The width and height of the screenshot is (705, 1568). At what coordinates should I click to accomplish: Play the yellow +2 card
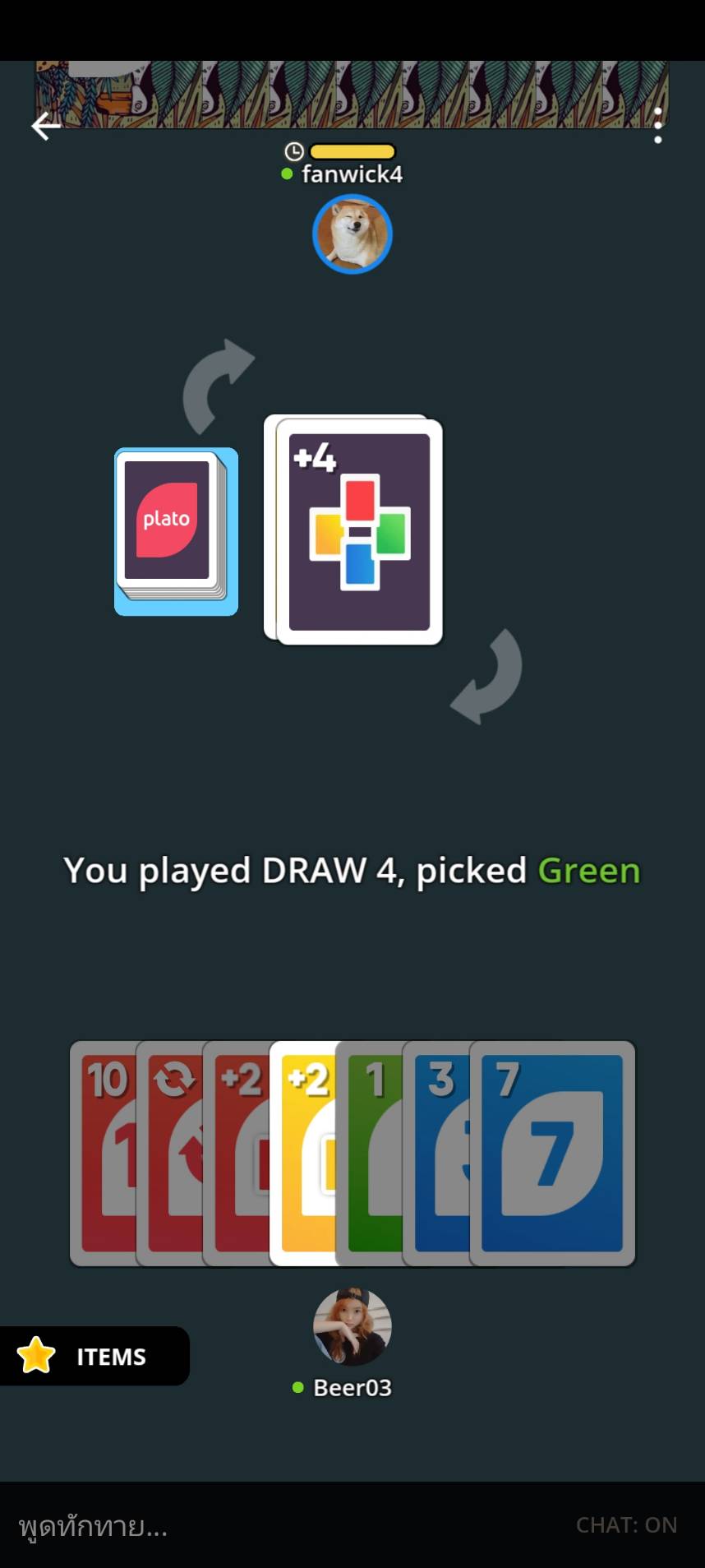(302, 1151)
